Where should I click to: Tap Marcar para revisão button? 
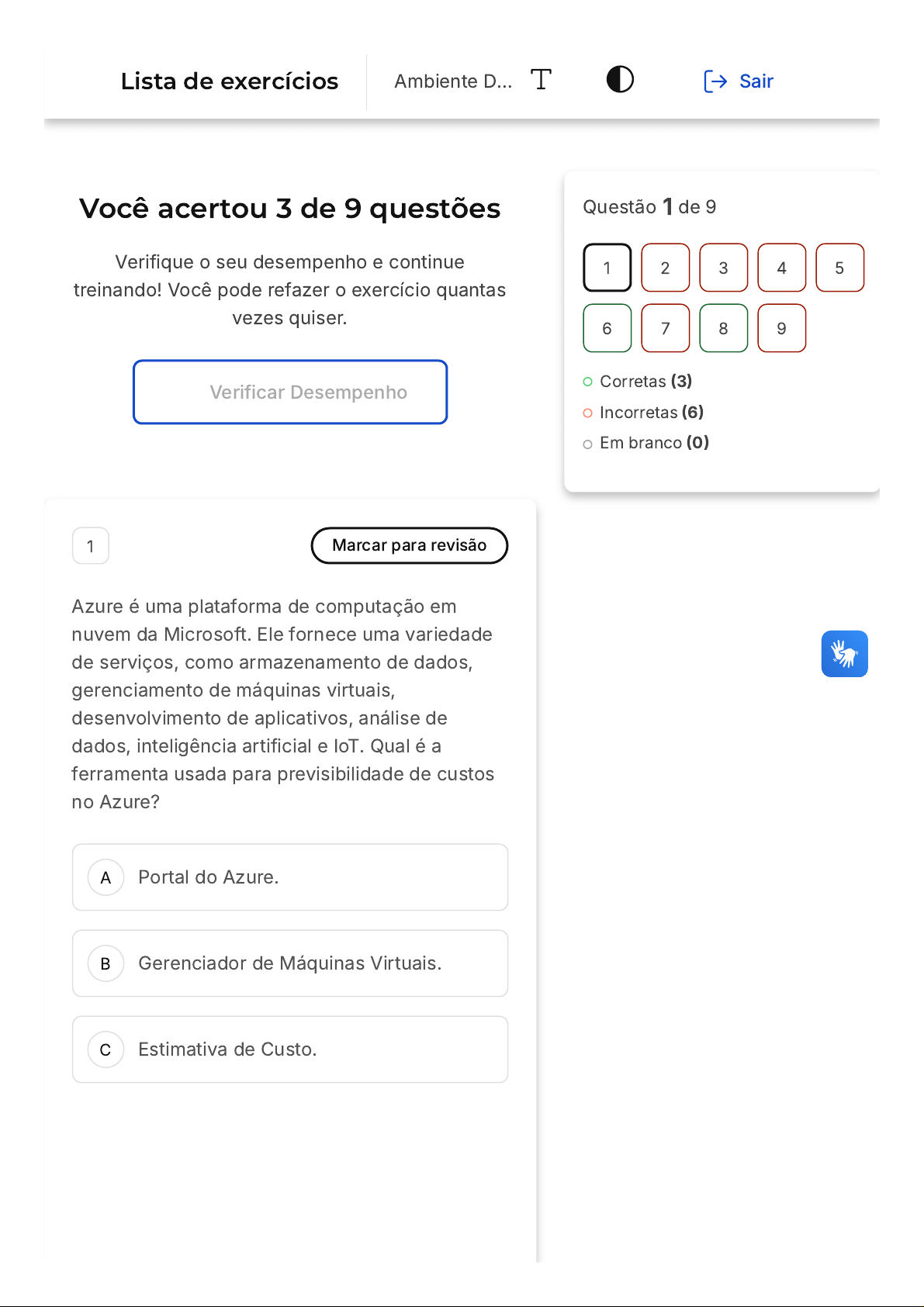(409, 545)
